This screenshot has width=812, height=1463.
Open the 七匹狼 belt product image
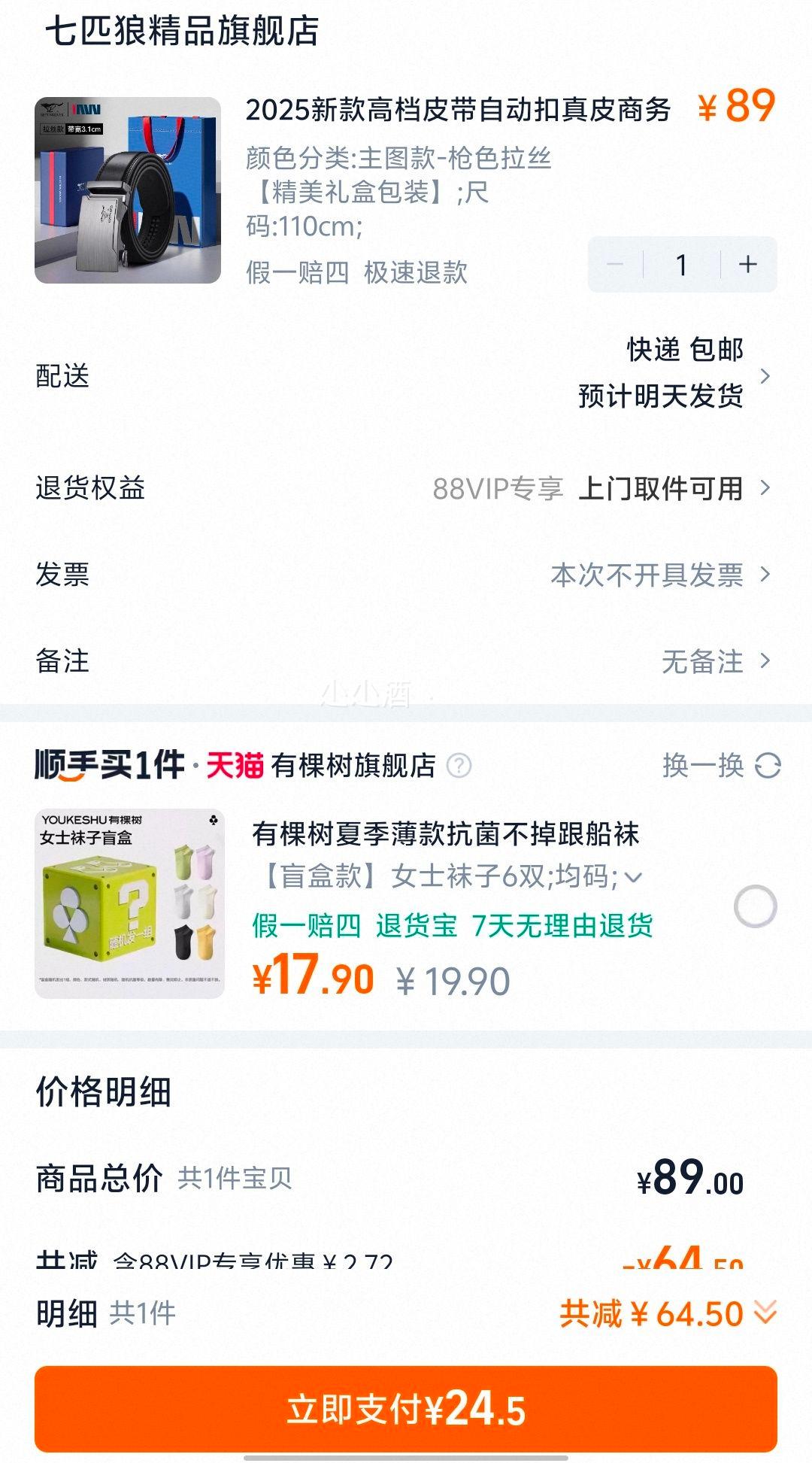coord(128,190)
